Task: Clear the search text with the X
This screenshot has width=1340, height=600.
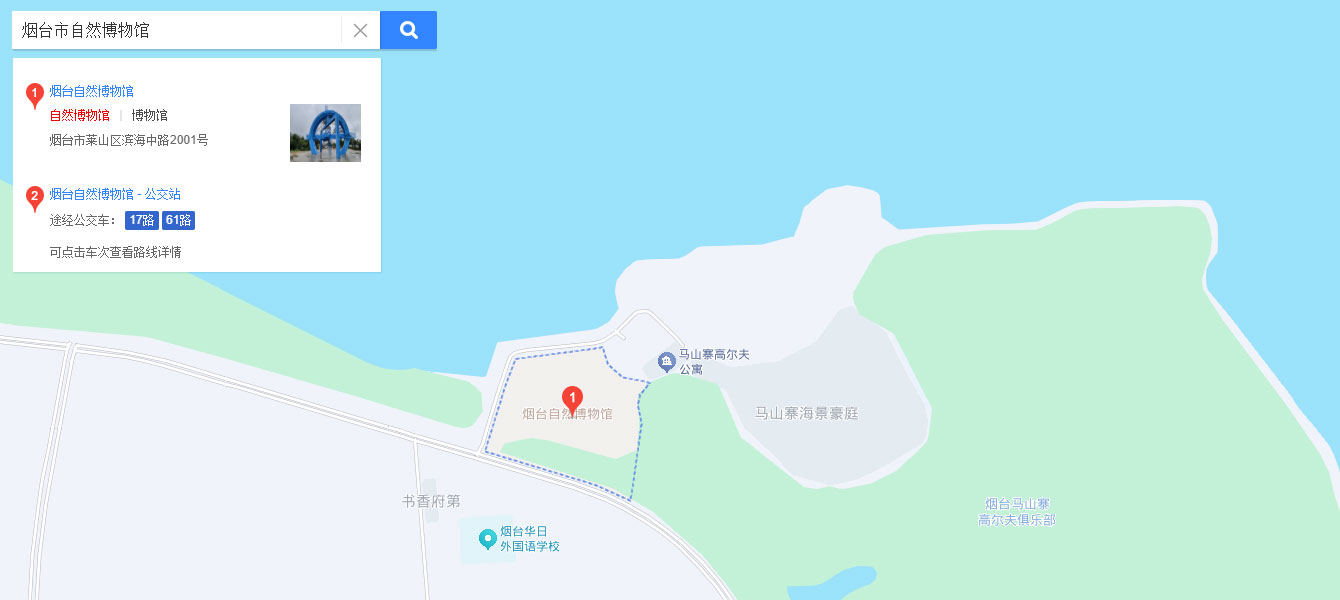Action: 360,30
